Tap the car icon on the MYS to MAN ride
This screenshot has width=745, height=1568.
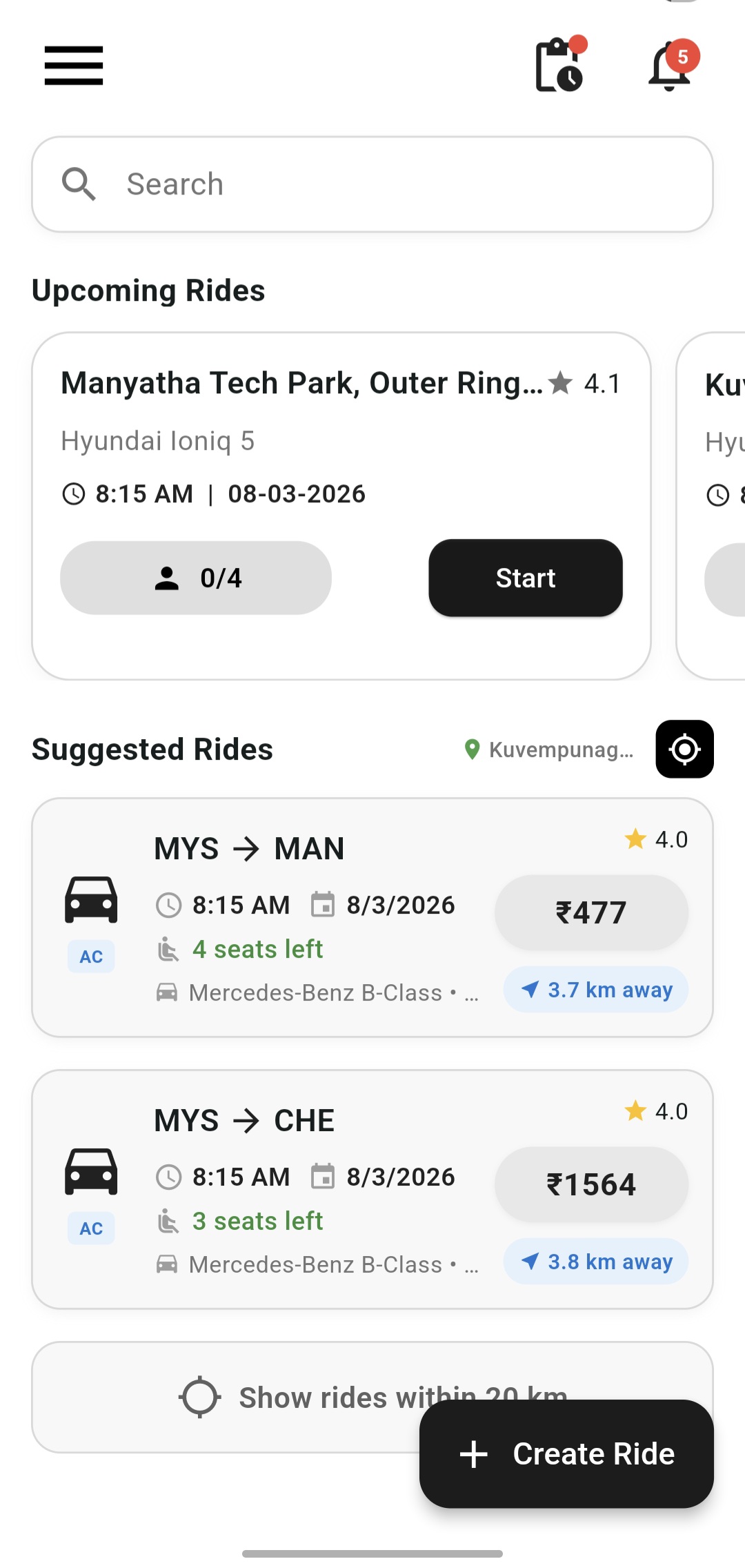90,899
